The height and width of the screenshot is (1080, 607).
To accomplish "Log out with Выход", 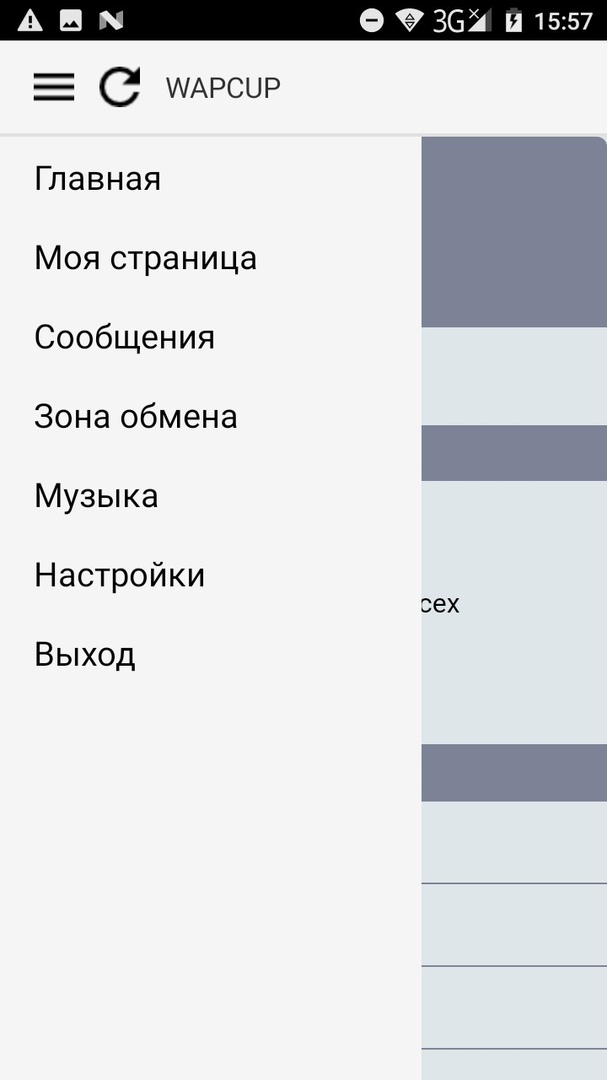I will click(x=85, y=655).
